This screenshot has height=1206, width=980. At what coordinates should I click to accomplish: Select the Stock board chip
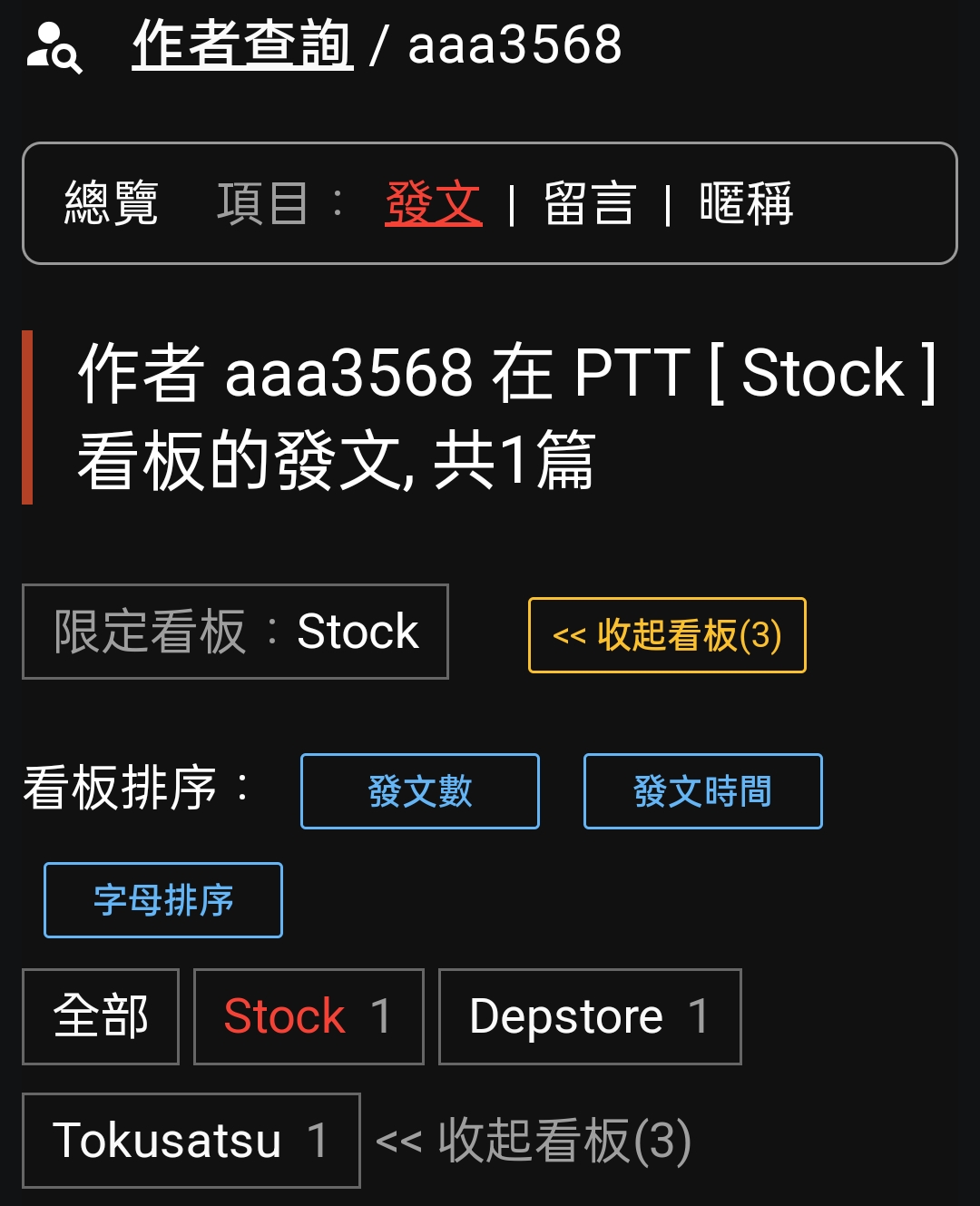pos(309,1016)
